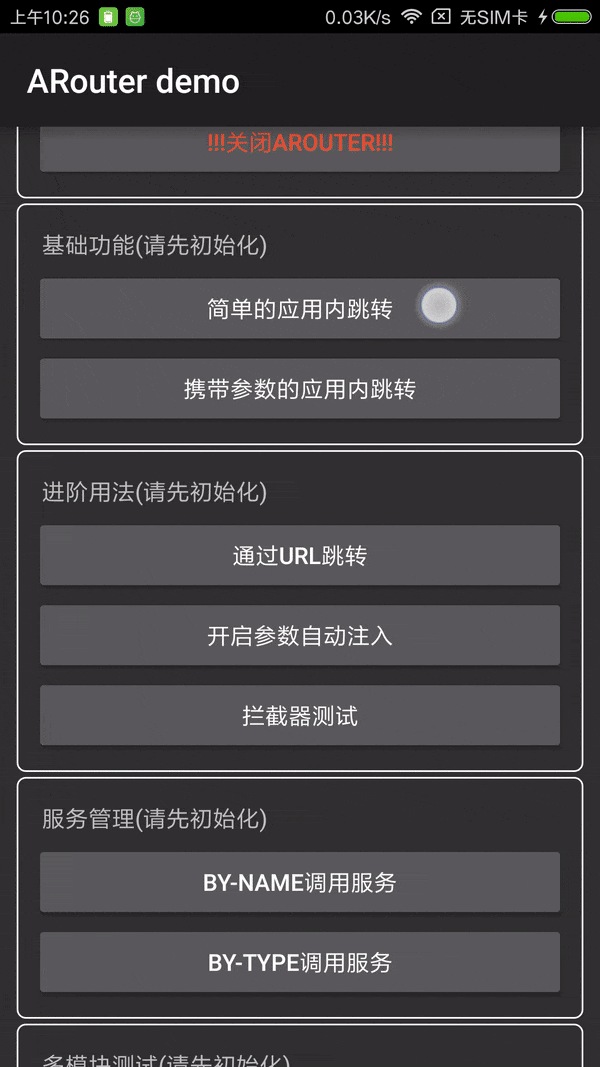This screenshot has height=1067, width=600.
Task: Run 拦截器测试
Action: 300,715
